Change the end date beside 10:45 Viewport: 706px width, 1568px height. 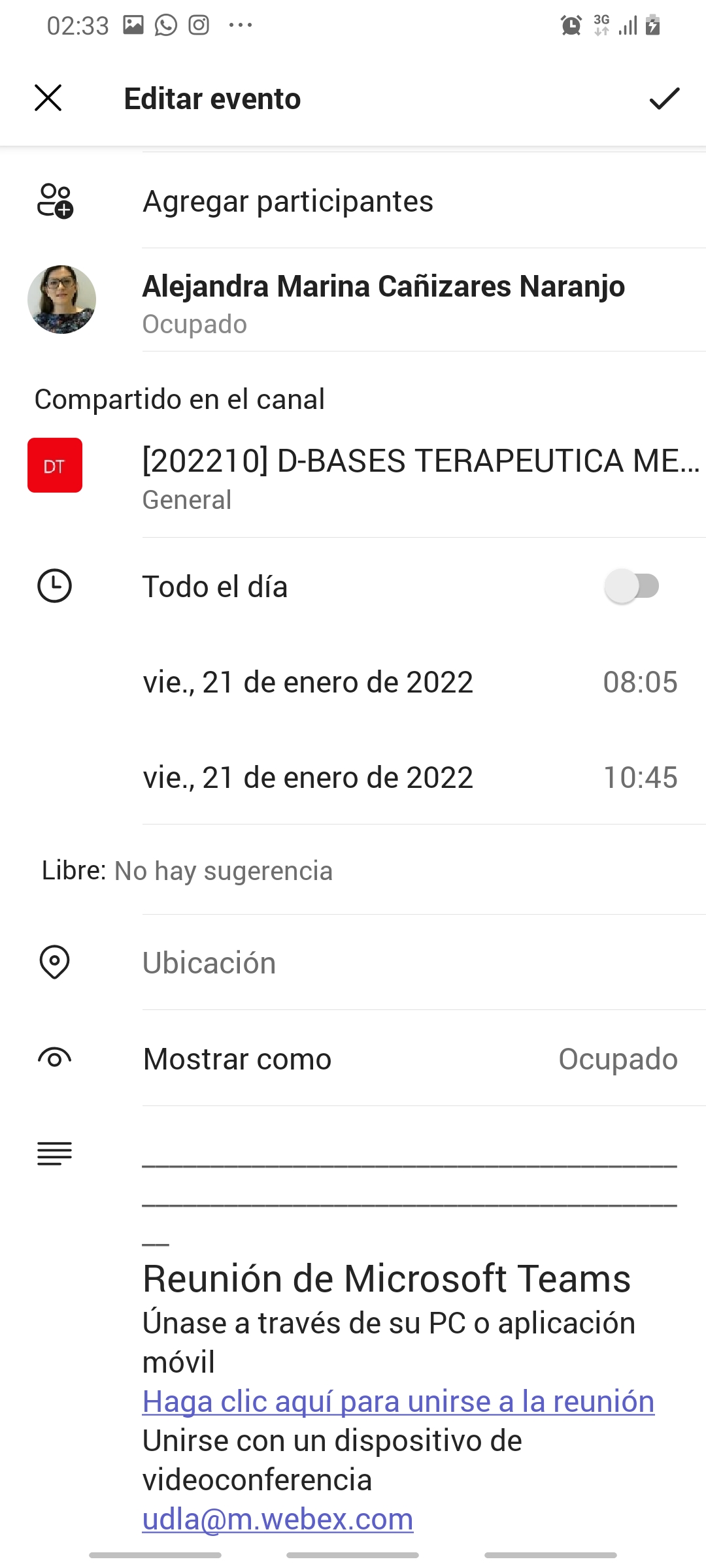(308, 778)
